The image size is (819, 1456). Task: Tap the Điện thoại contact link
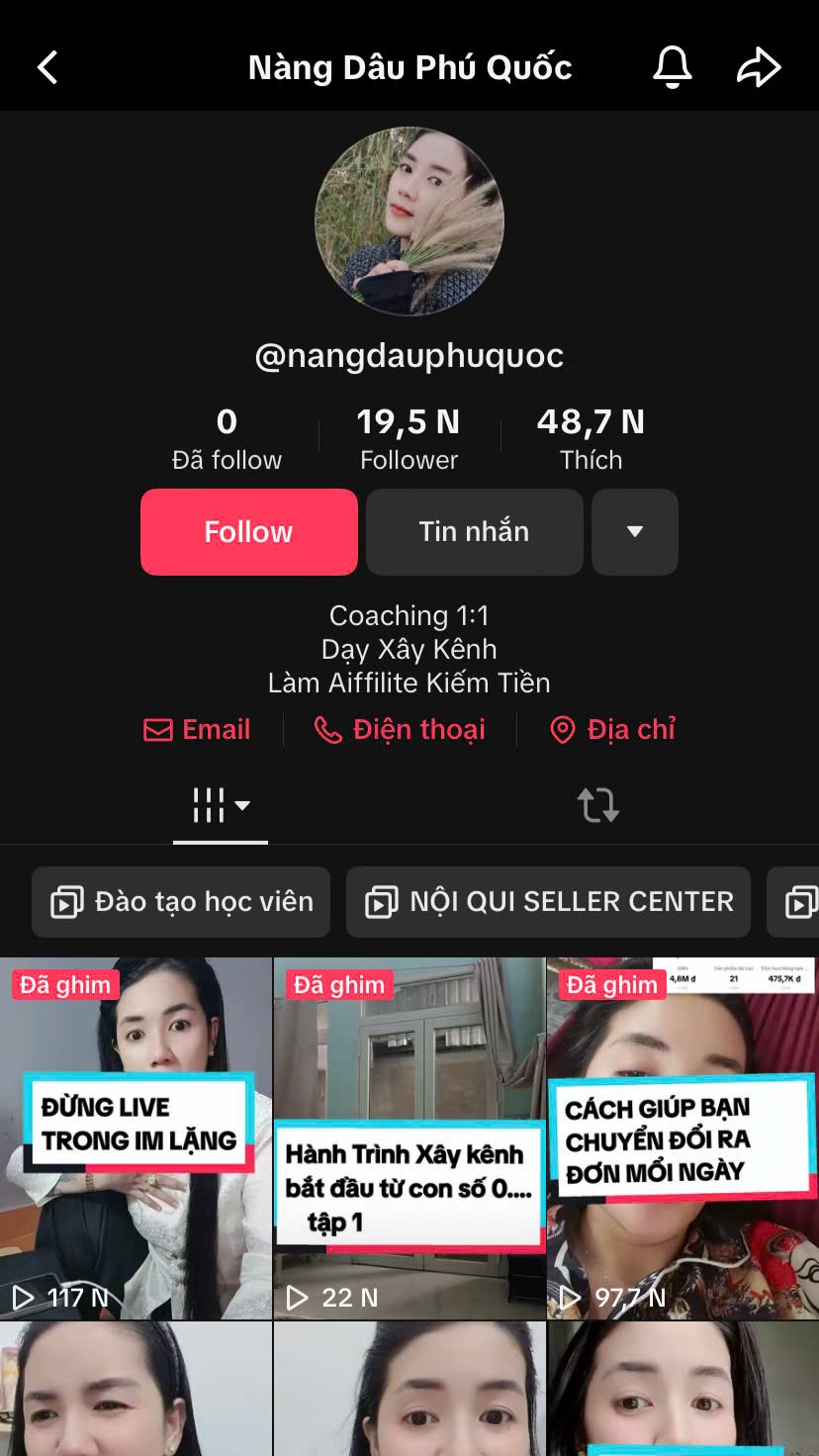pyautogui.click(x=400, y=730)
